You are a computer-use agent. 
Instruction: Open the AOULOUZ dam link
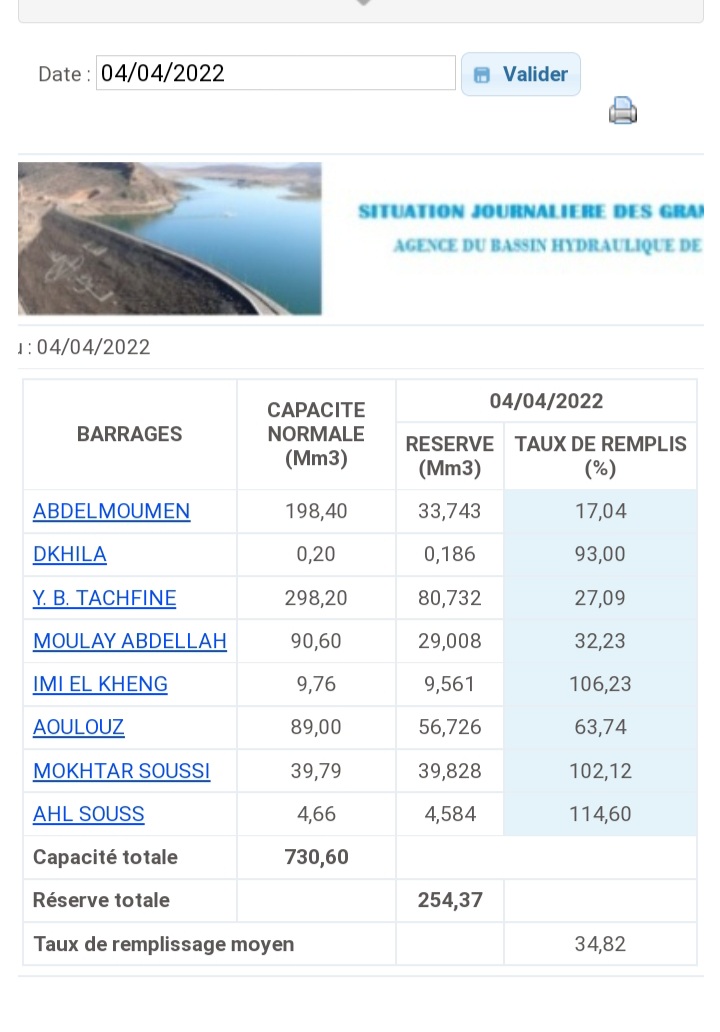[78, 727]
